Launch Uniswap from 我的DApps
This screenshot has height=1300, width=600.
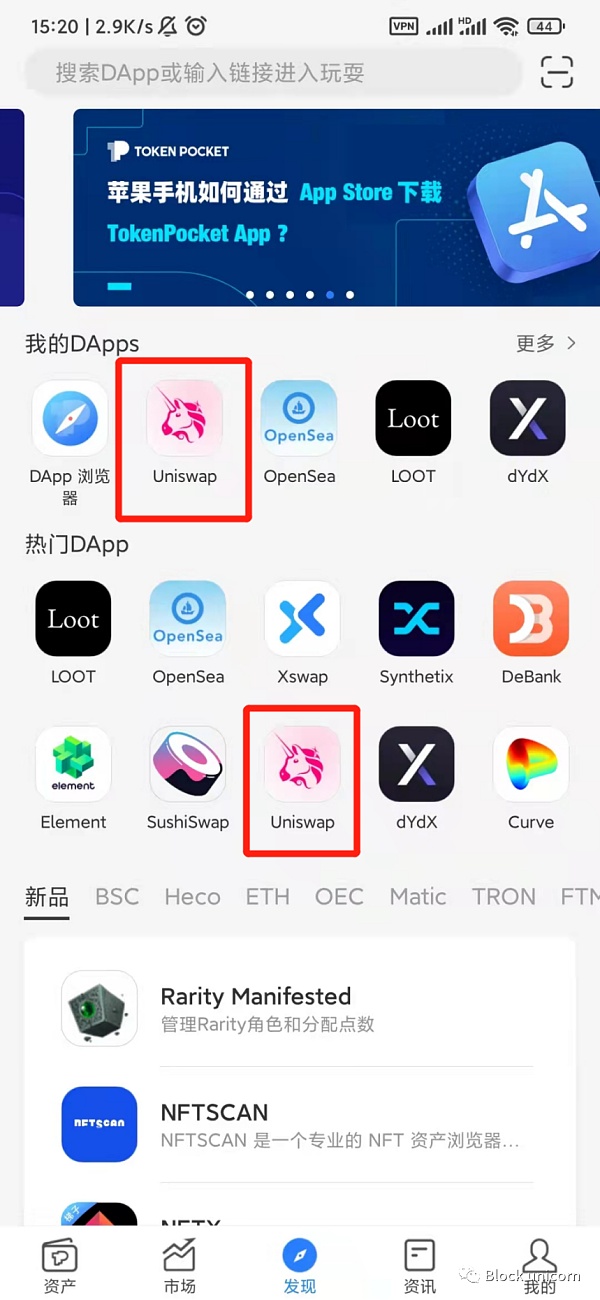(184, 418)
